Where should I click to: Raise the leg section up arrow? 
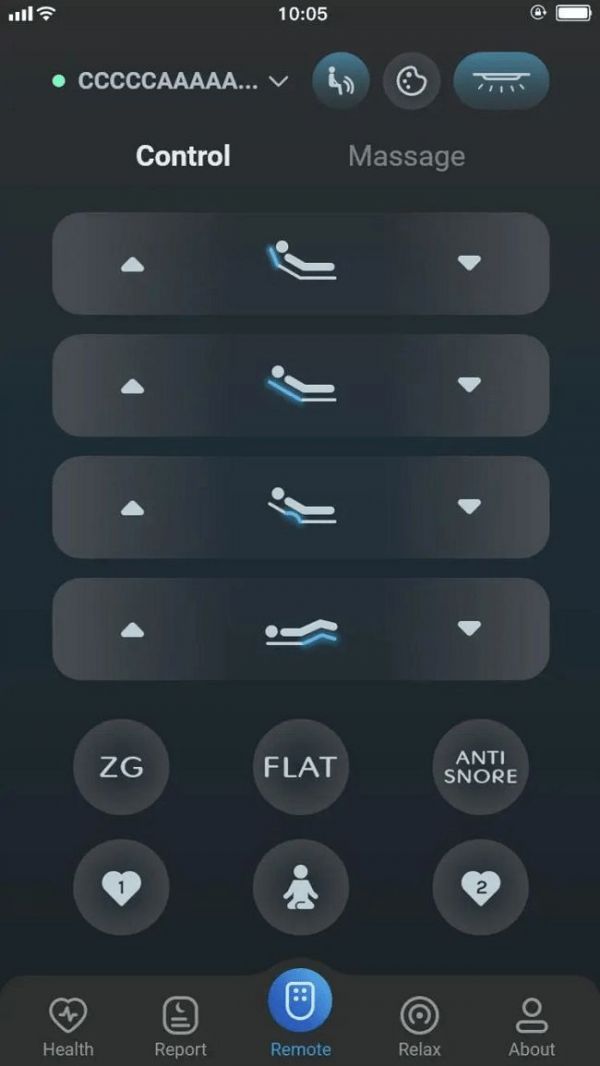(x=133, y=629)
